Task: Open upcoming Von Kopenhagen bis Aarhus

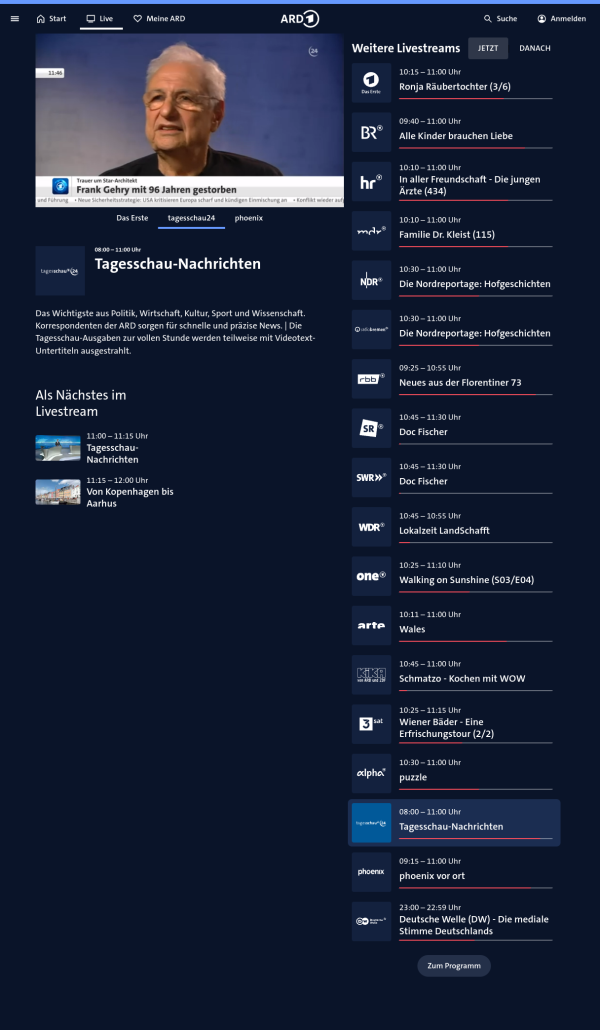Action: tap(130, 497)
